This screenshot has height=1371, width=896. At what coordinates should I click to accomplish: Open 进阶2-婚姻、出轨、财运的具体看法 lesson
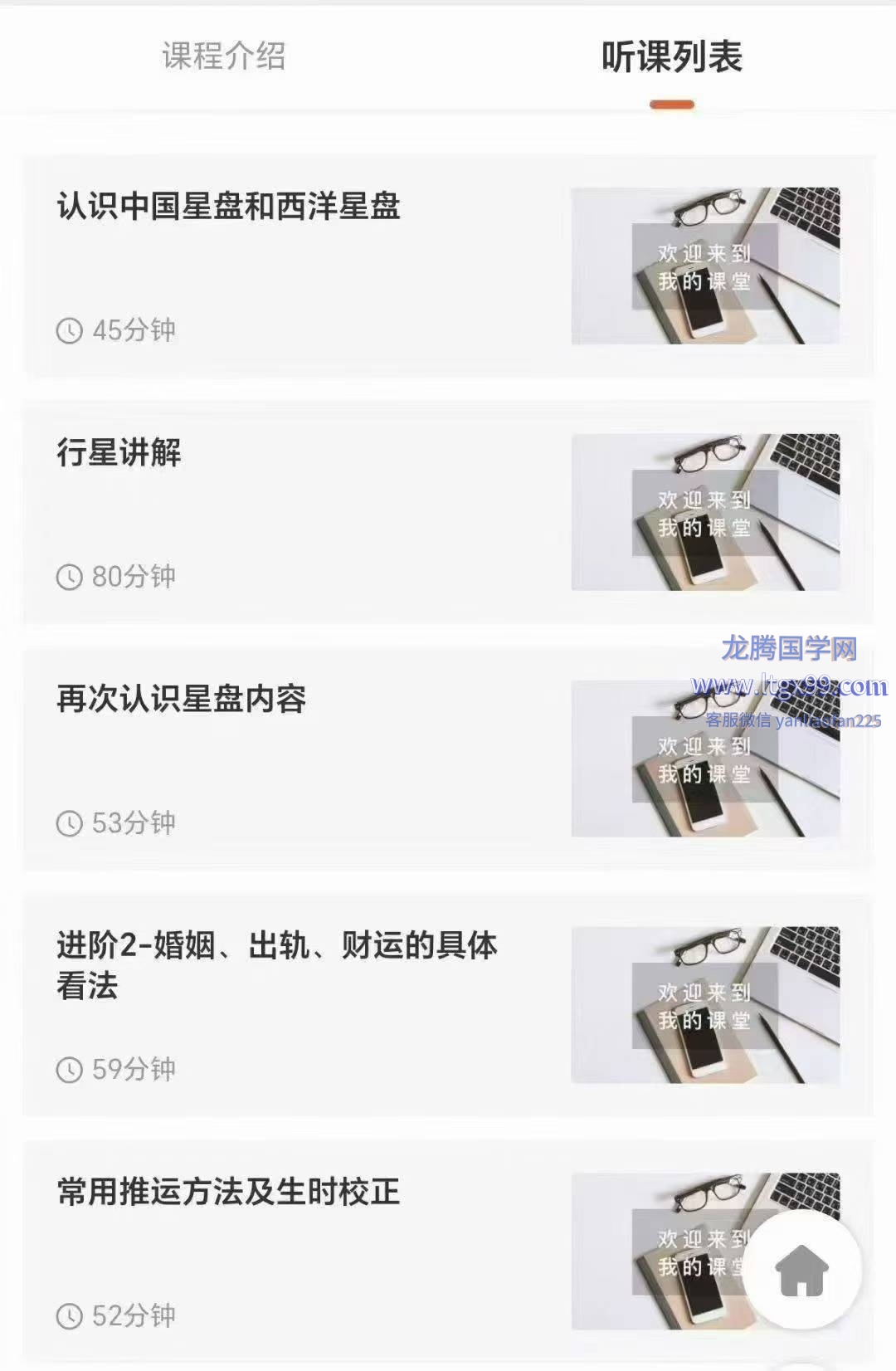tap(276, 965)
